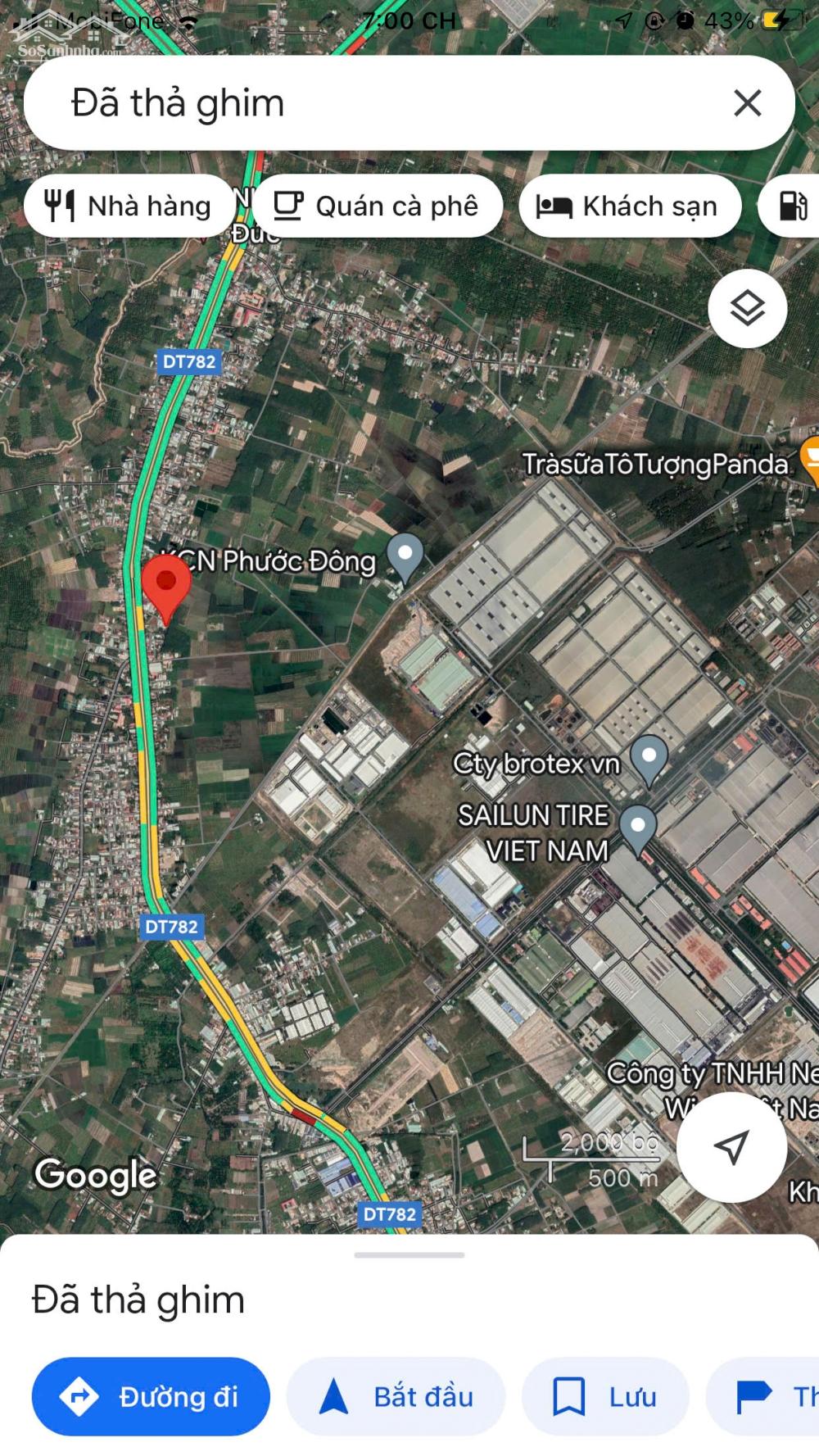Open the KCN Phước Đông place marker
Viewport: 819px width, 1456px height.
point(405,558)
